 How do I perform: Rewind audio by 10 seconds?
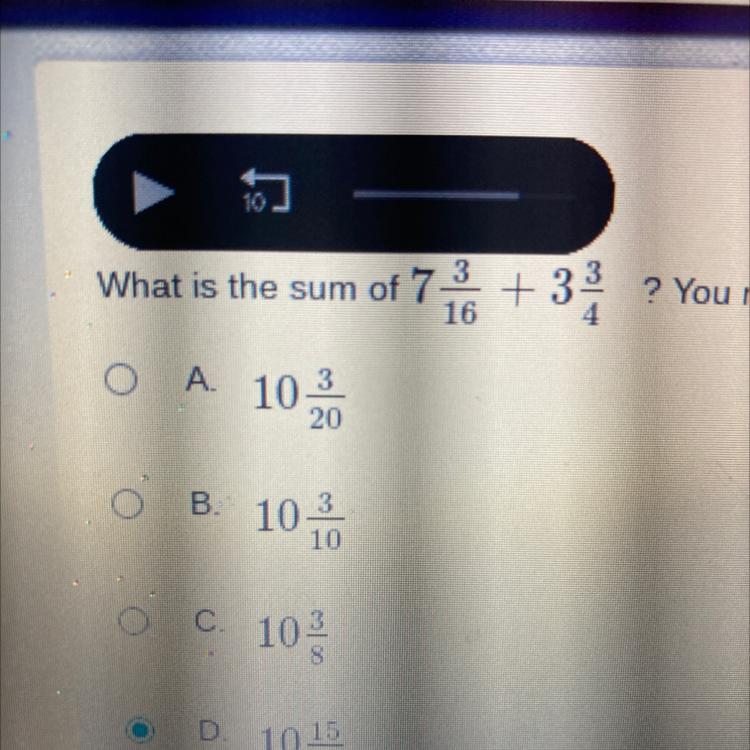(265, 191)
